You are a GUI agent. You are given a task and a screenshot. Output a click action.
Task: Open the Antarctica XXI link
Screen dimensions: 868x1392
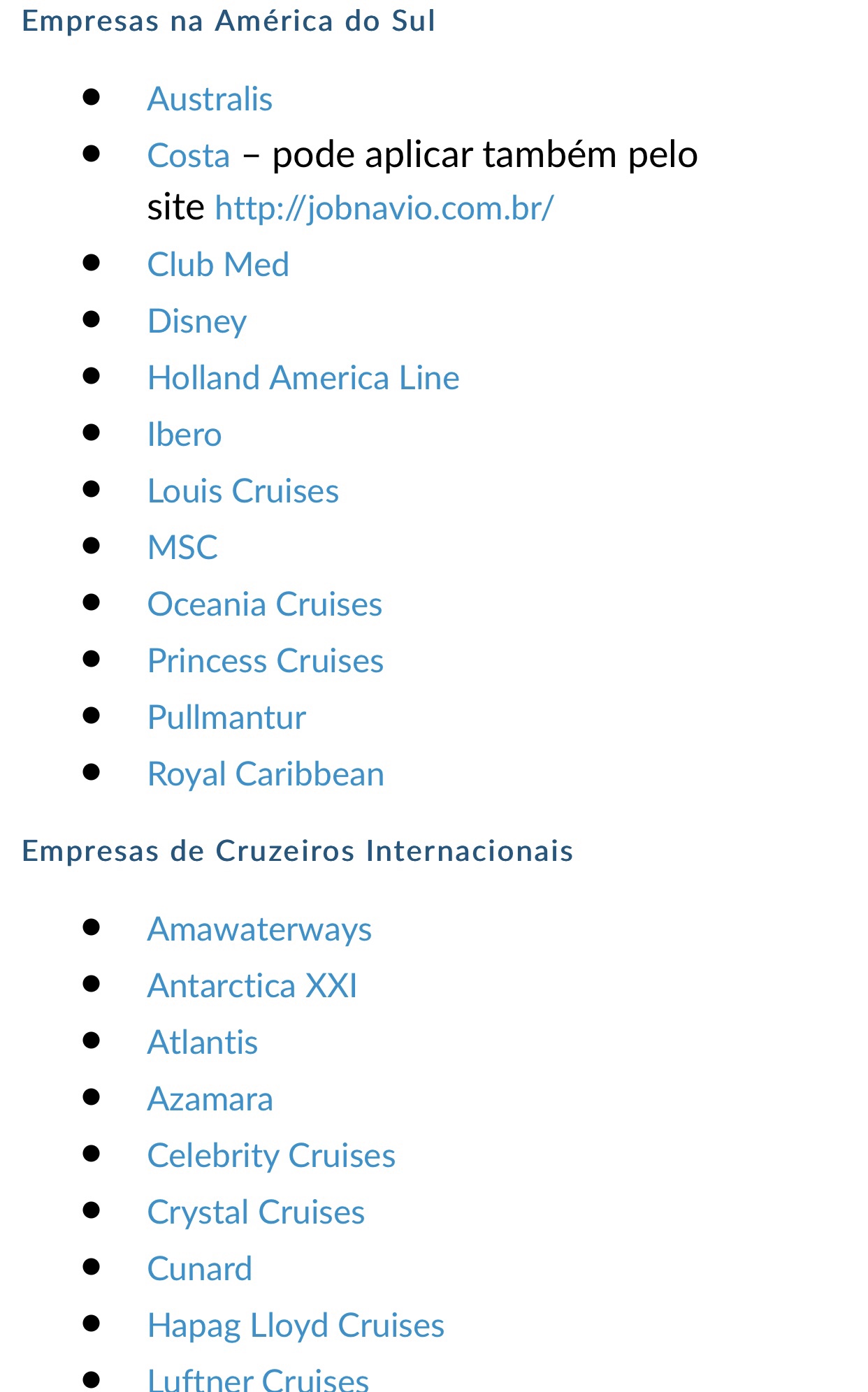252,986
